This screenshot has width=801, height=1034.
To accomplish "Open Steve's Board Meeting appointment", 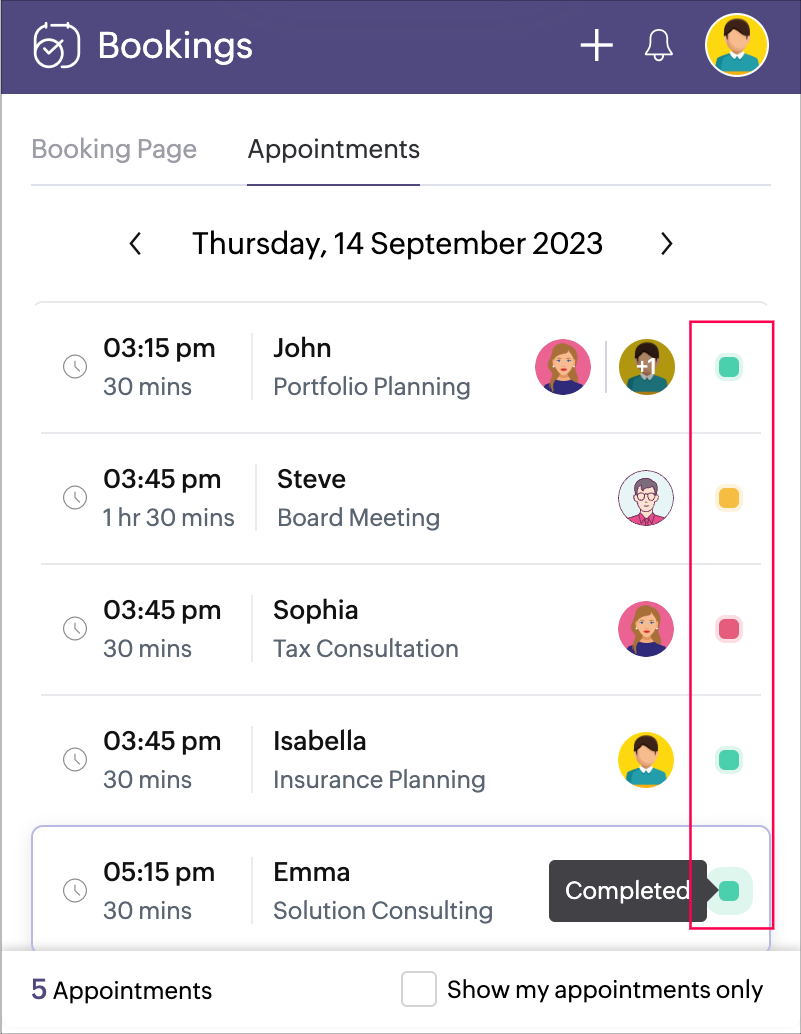I will pyautogui.click(x=358, y=498).
